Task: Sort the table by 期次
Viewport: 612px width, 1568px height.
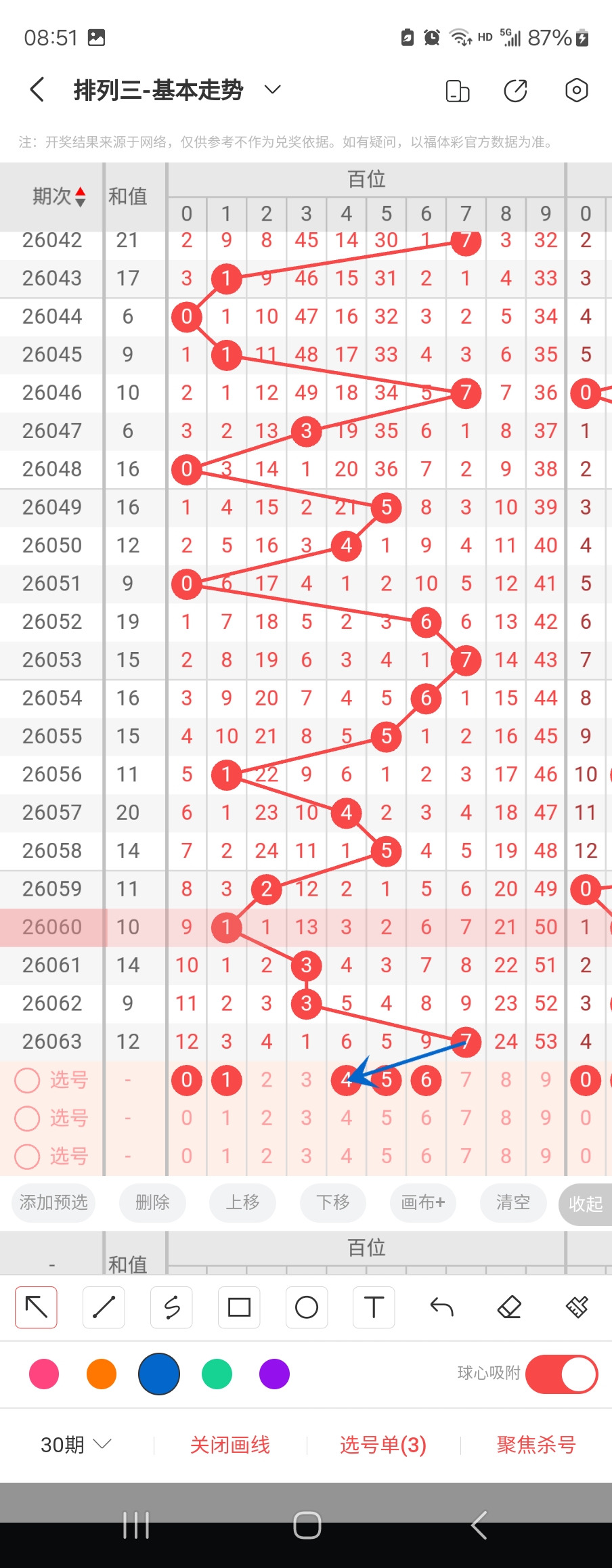Action: coord(60,196)
